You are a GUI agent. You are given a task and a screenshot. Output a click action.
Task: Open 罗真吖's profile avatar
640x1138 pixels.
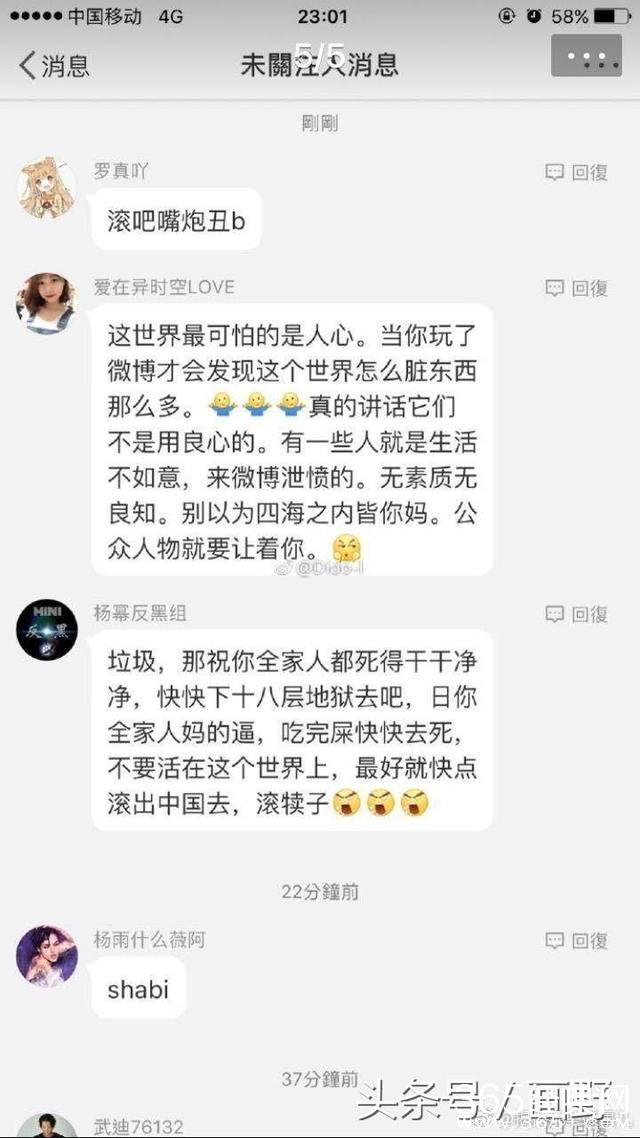(47, 186)
